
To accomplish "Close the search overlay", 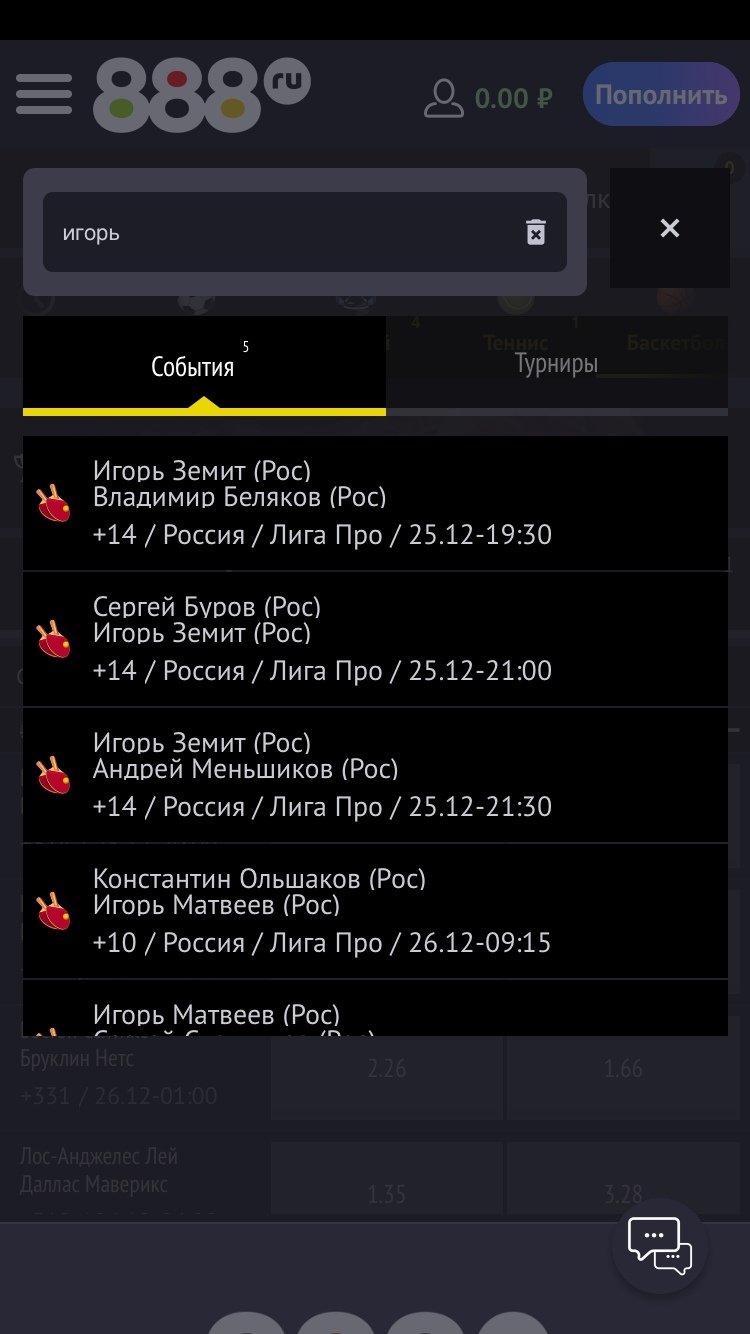I will (669, 228).
